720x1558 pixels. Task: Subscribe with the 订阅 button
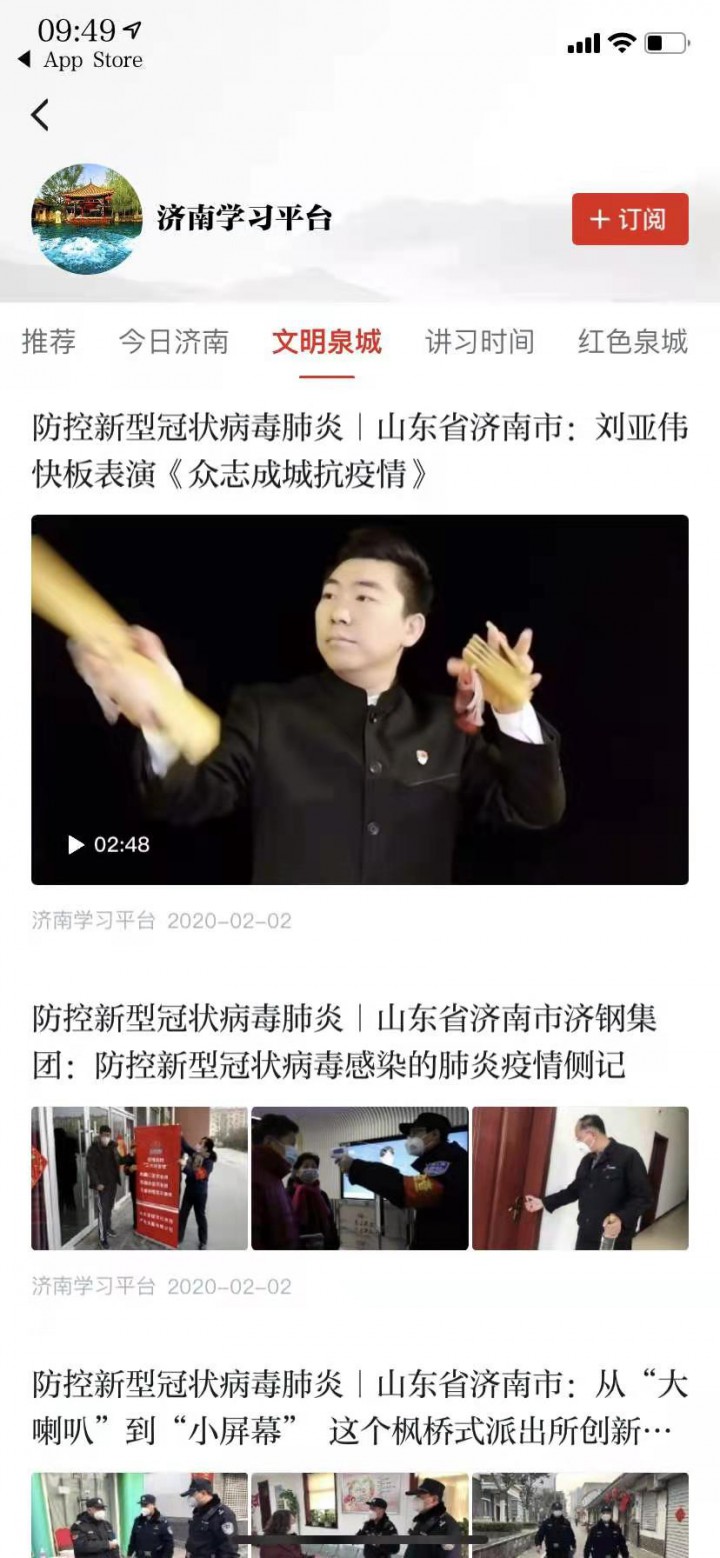(629, 219)
